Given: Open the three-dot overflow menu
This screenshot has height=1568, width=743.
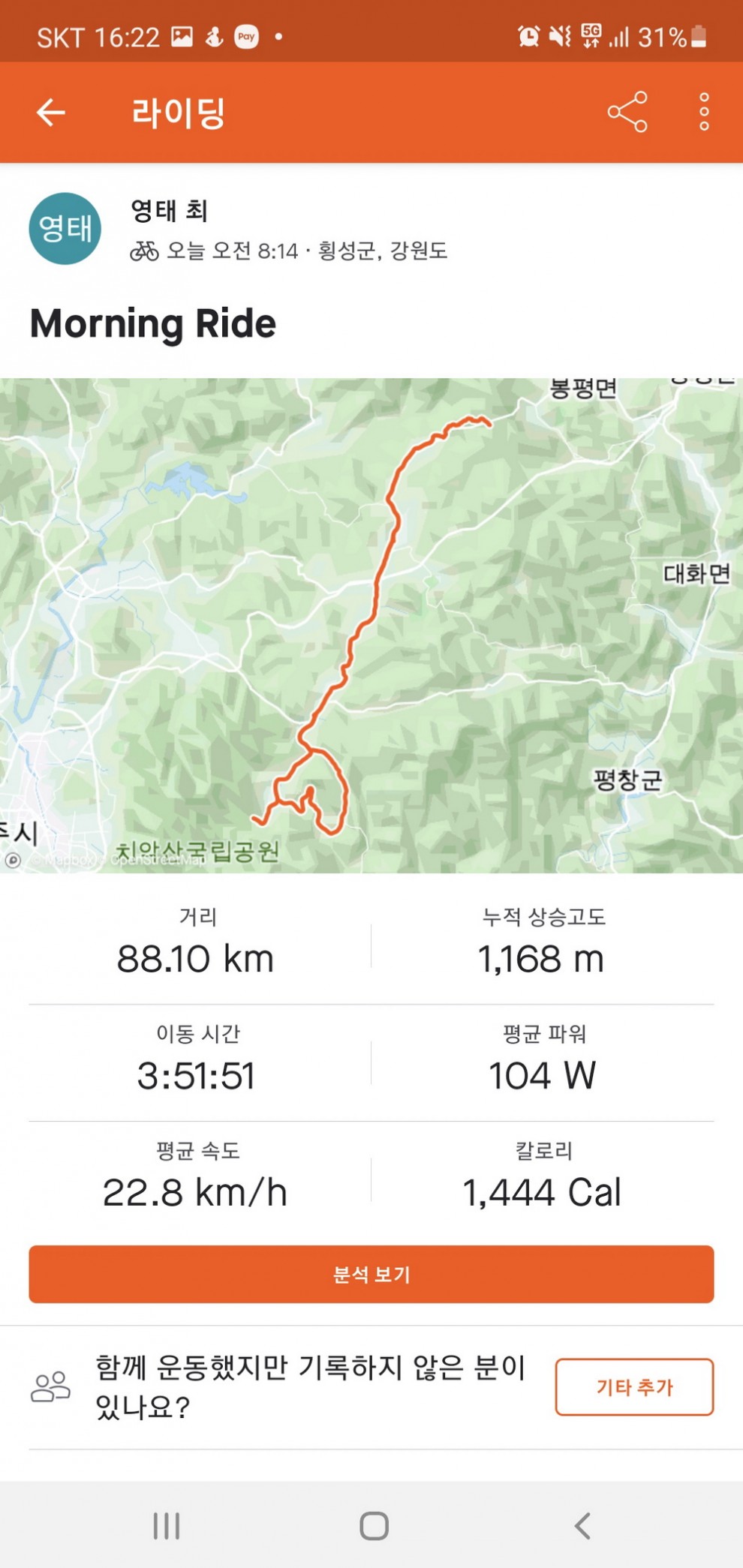Looking at the screenshot, I should click(703, 113).
